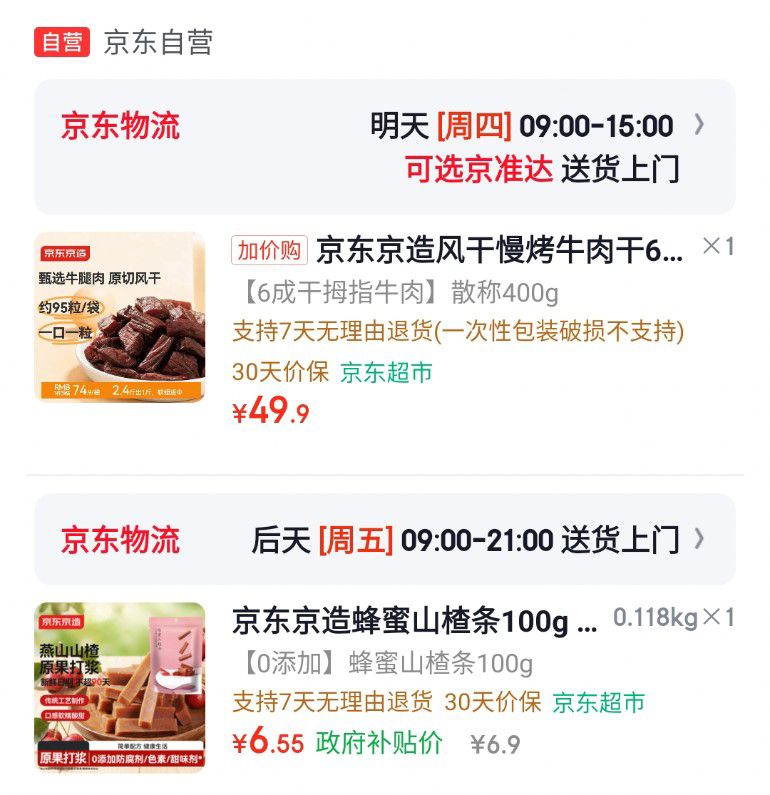Open the beef jerky product image

pos(120,317)
